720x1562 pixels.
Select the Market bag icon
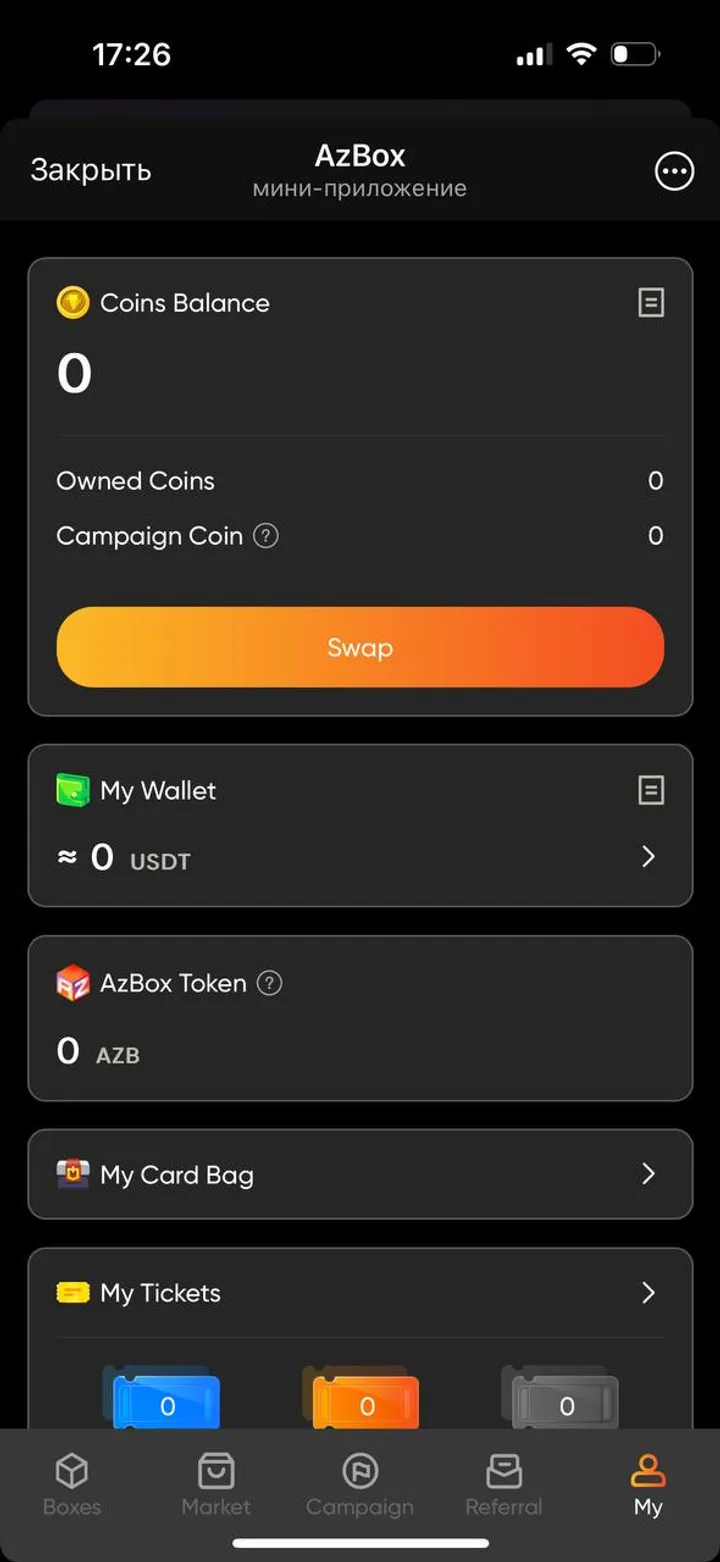pyautogui.click(x=216, y=1471)
